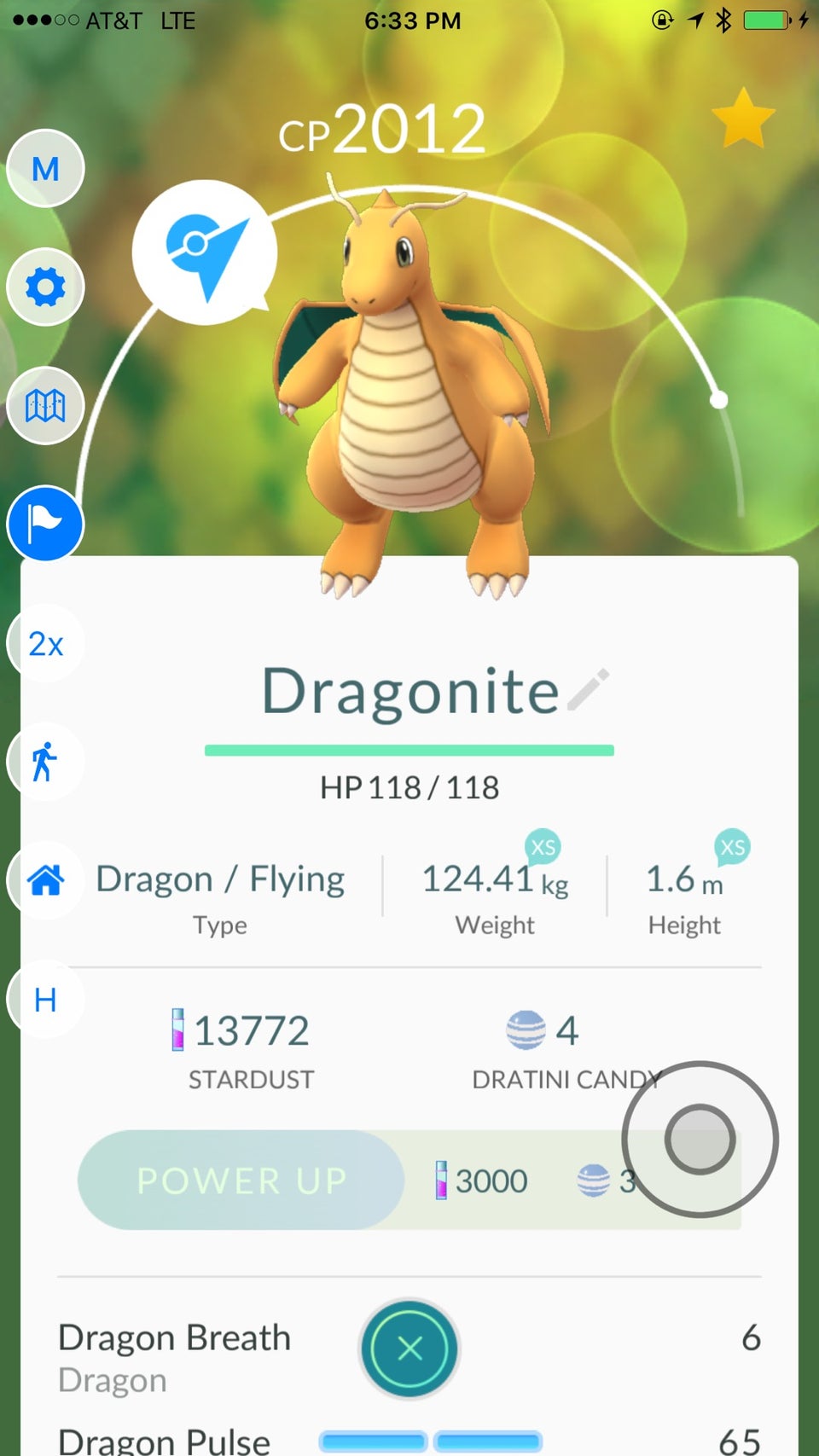Viewport: 819px width, 1456px height.
Task: Tap the blue flag button
Action: pyautogui.click(x=45, y=524)
